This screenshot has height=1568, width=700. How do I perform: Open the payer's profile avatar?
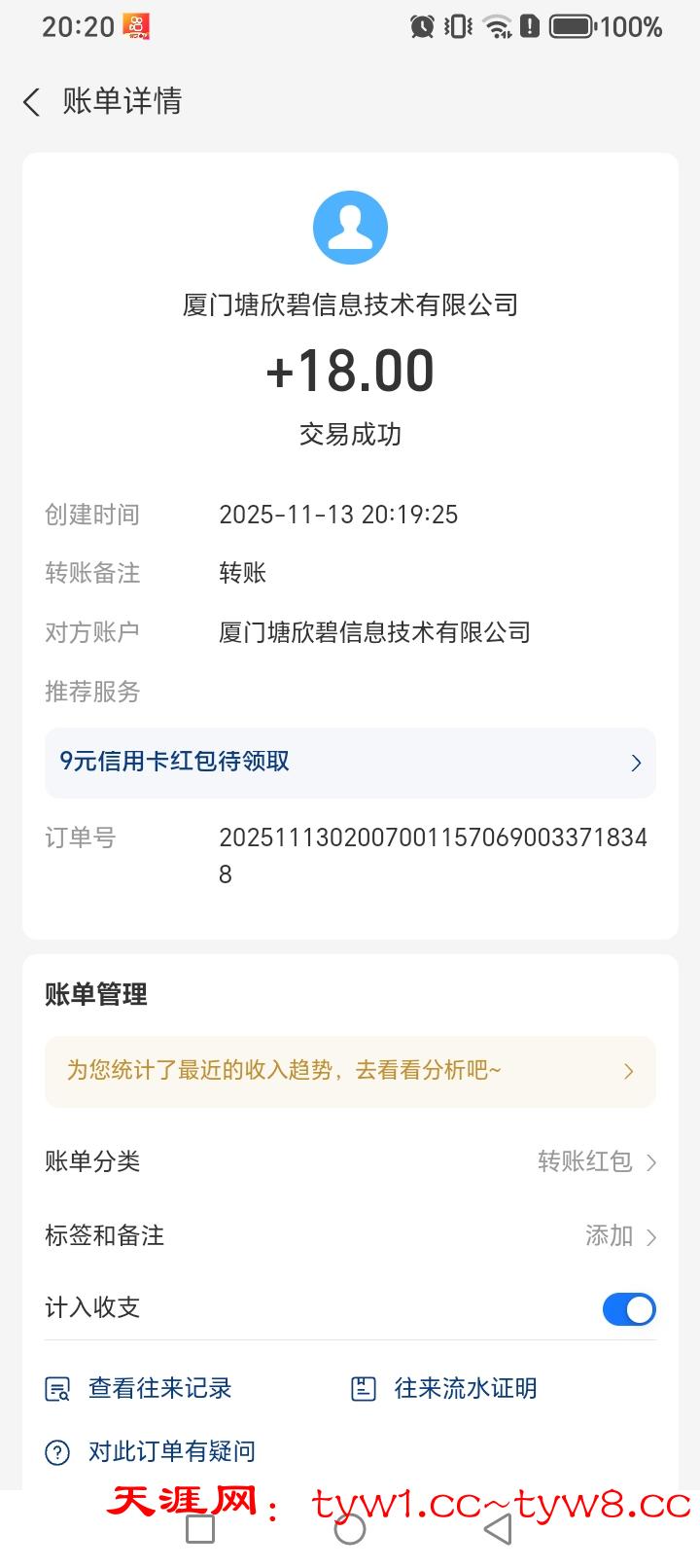[350, 228]
